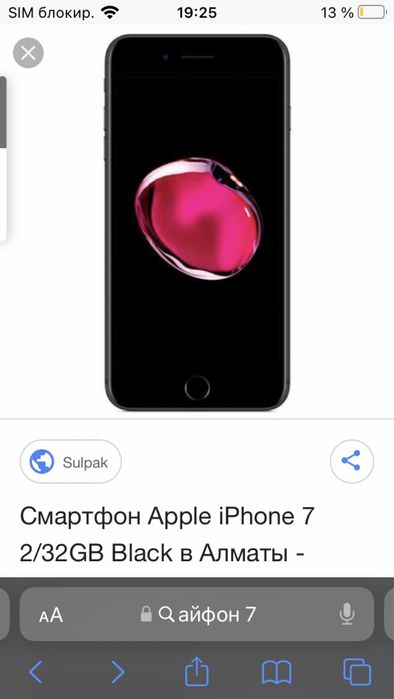
Task: Close the image preview
Action: click(28, 53)
